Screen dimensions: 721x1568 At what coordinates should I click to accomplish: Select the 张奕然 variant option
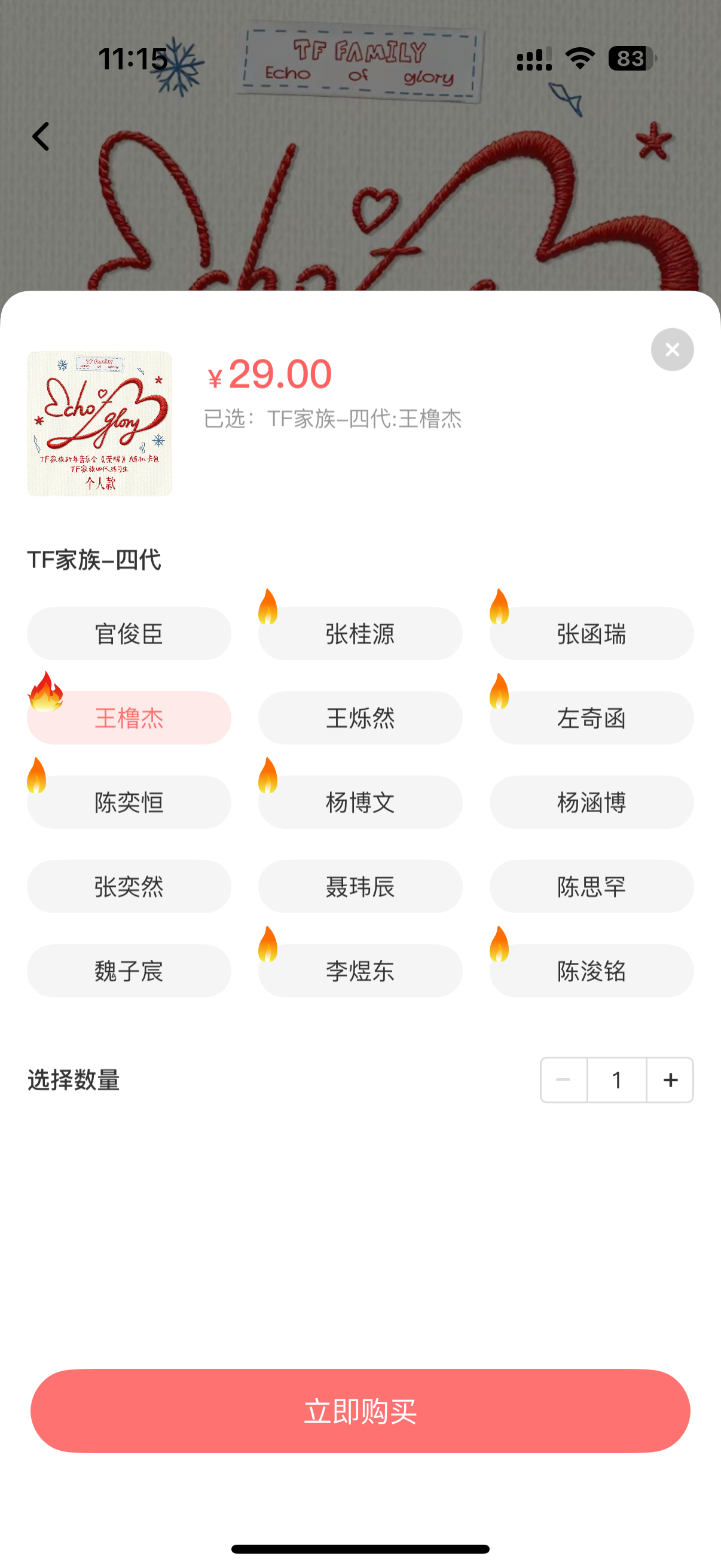[x=129, y=887]
